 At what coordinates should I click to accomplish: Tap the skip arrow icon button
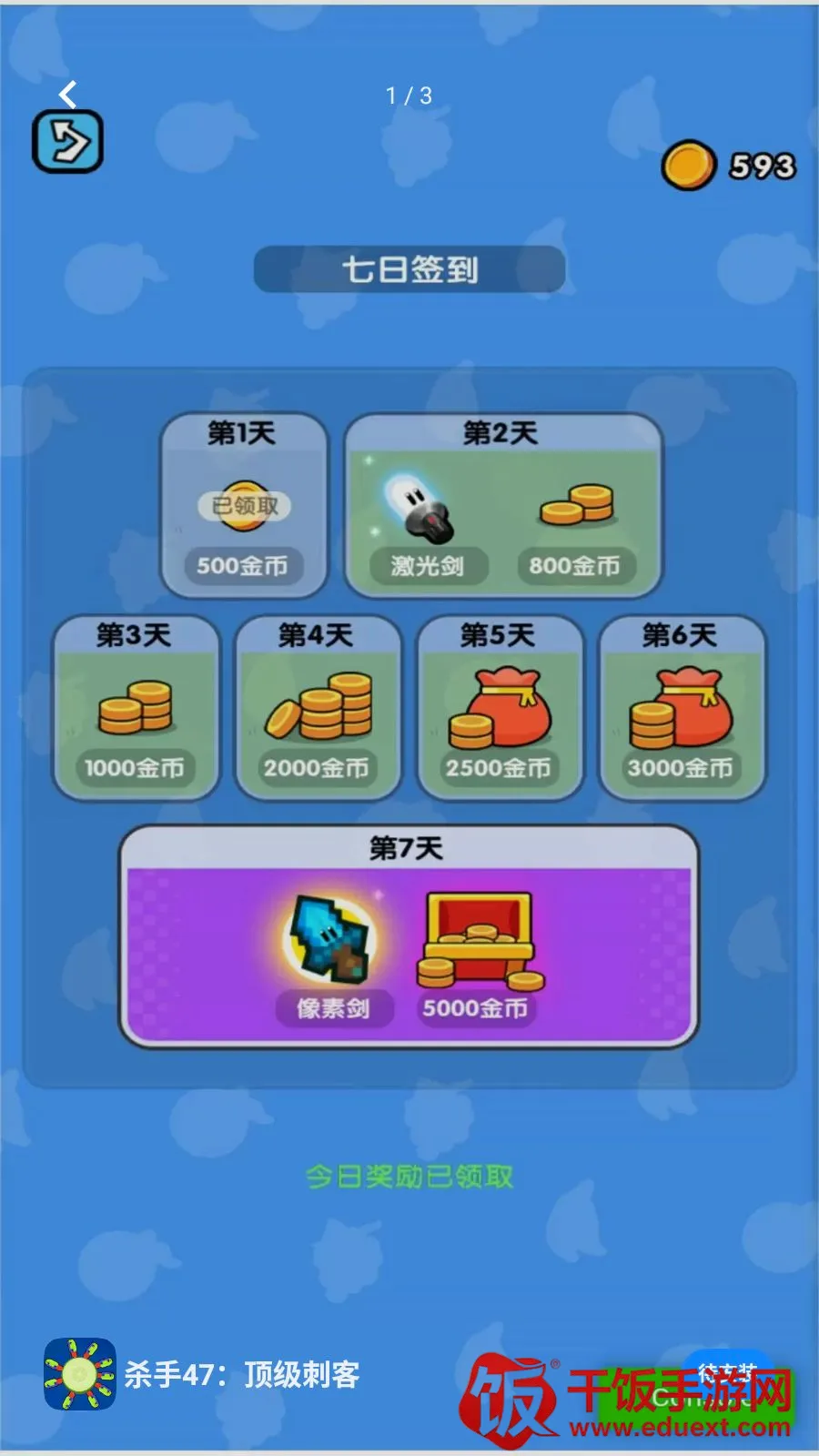(x=68, y=142)
